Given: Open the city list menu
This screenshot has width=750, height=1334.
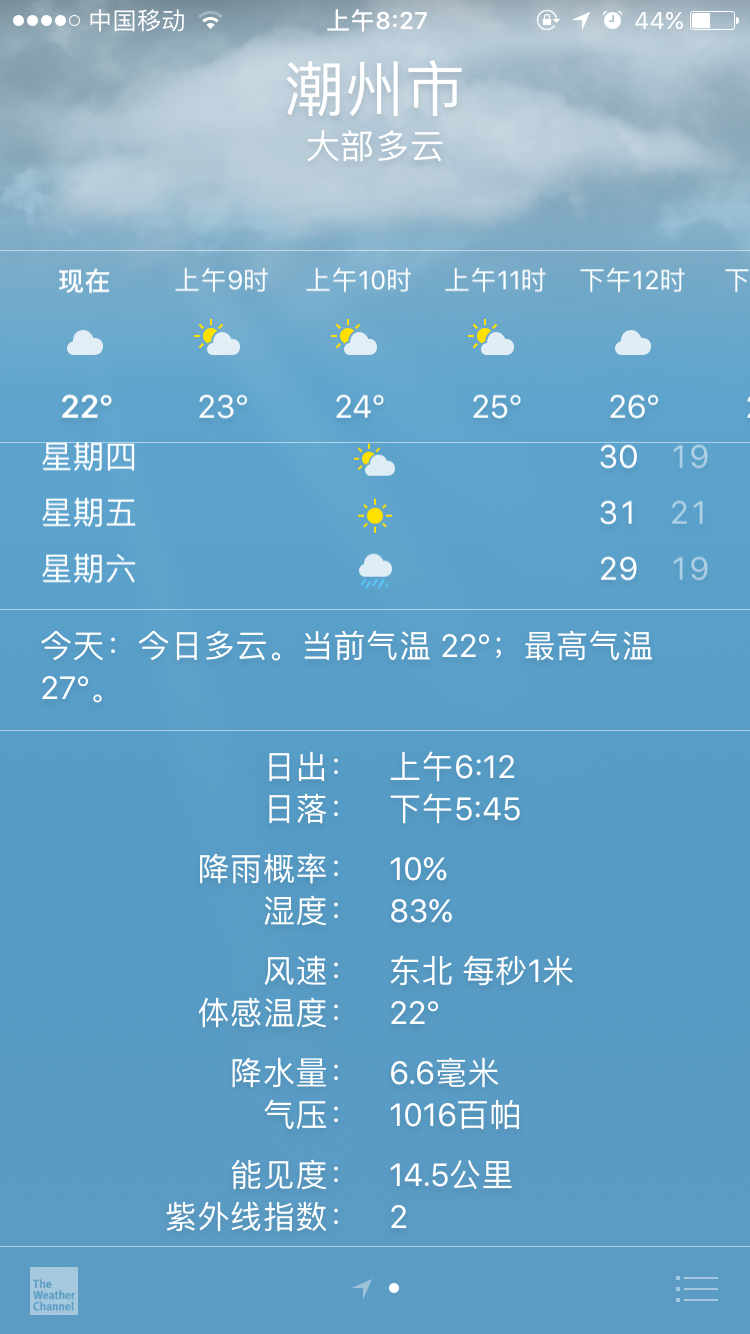Looking at the screenshot, I should [697, 1289].
